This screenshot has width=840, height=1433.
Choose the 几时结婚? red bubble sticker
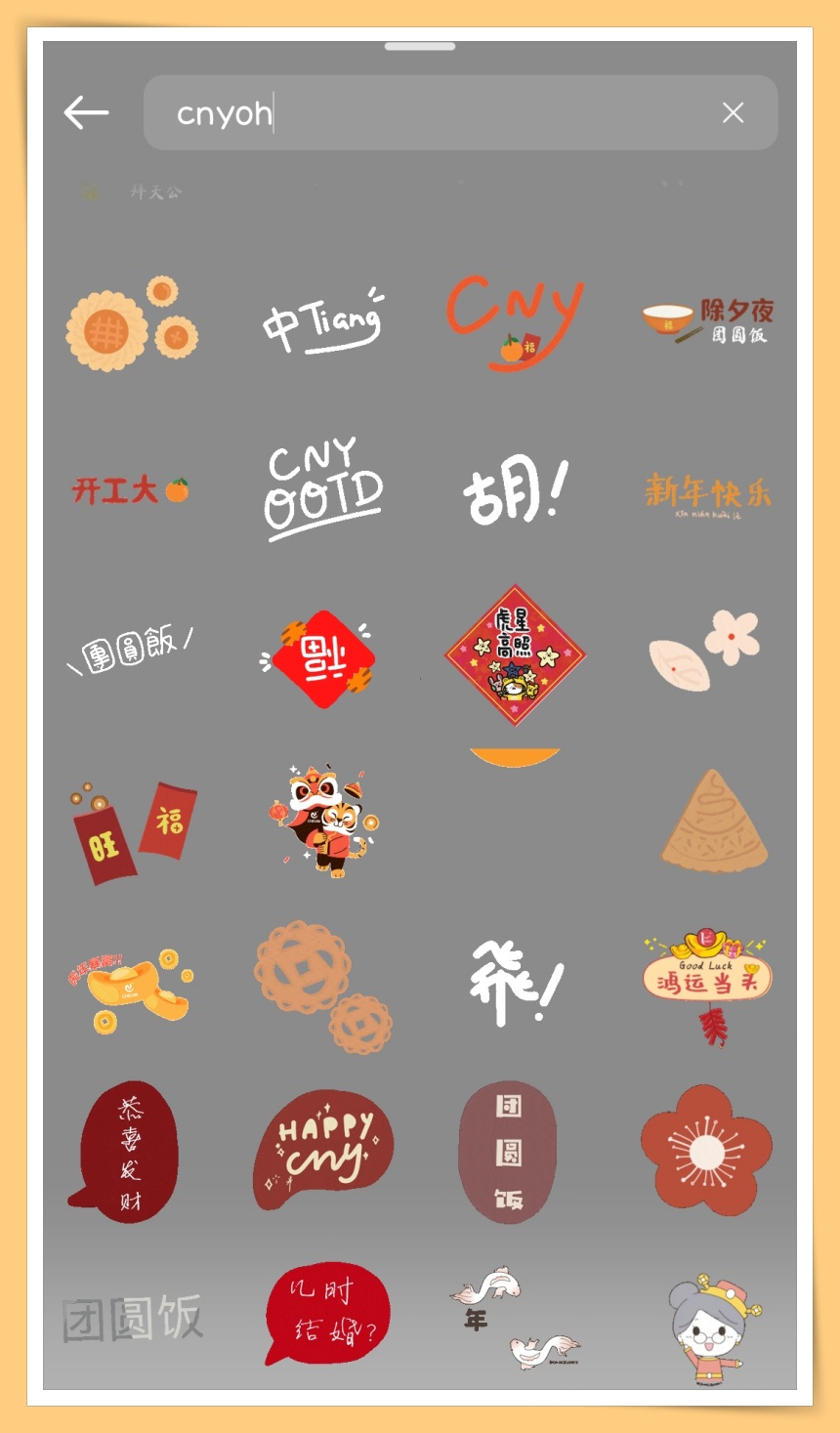326,1314
